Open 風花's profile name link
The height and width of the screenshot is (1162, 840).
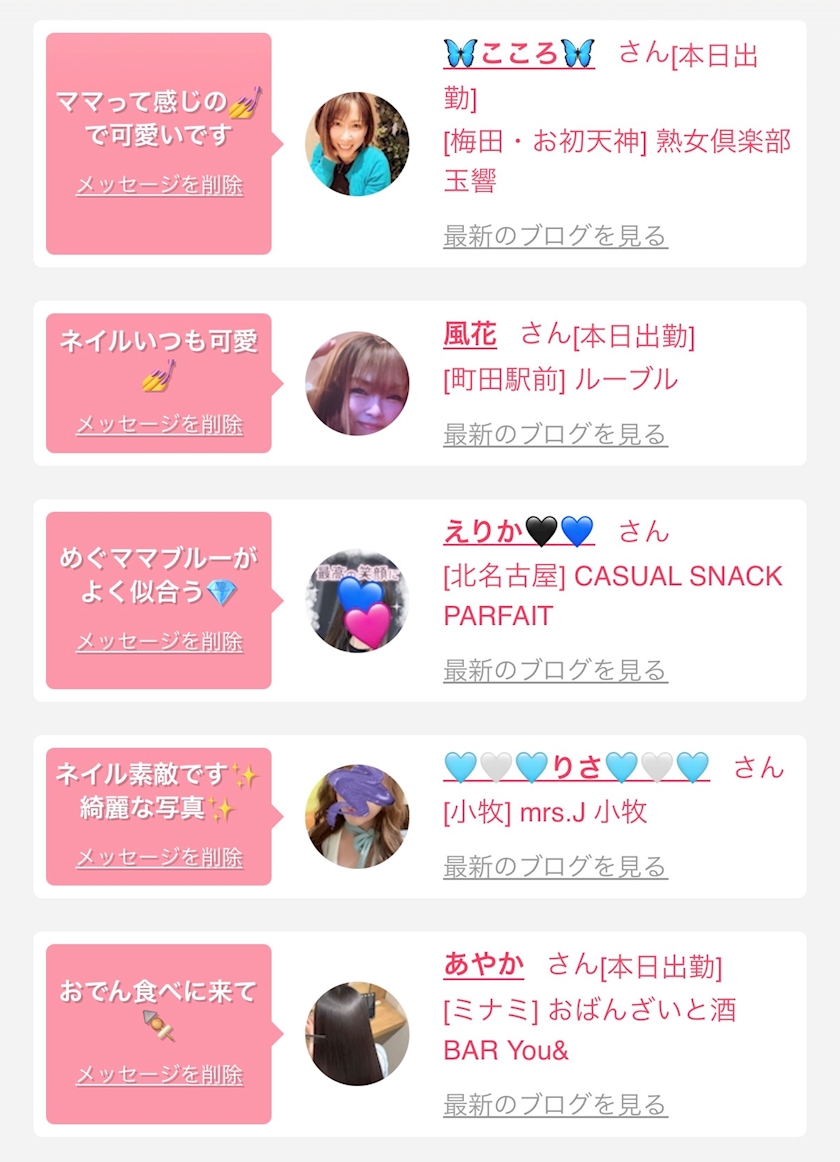(x=469, y=335)
